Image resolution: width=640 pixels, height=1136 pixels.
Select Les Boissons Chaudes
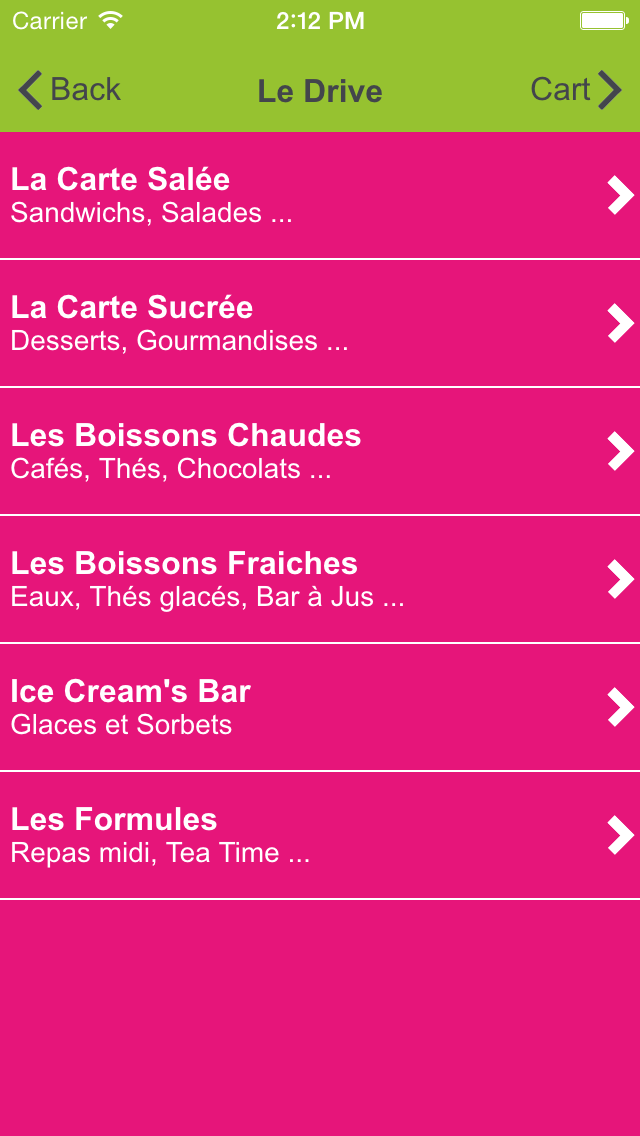coord(320,451)
